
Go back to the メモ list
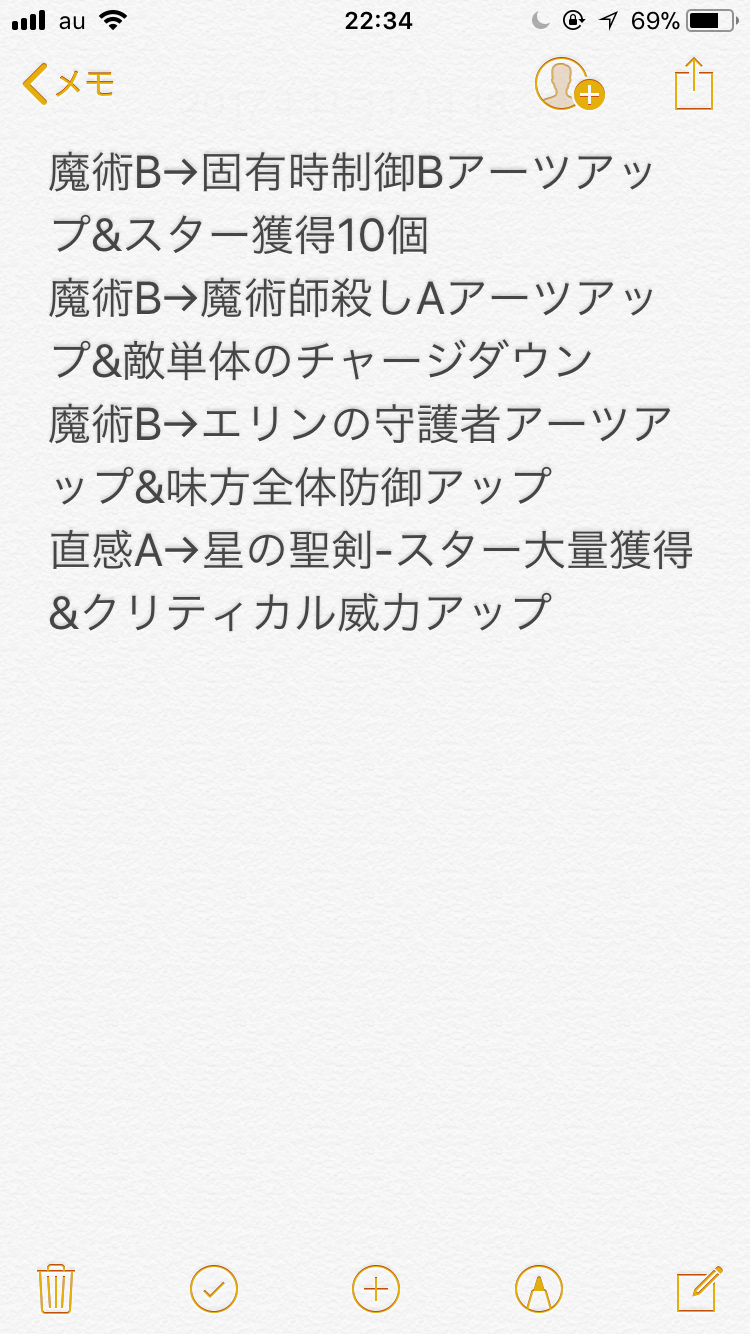[x=68, y=84]
